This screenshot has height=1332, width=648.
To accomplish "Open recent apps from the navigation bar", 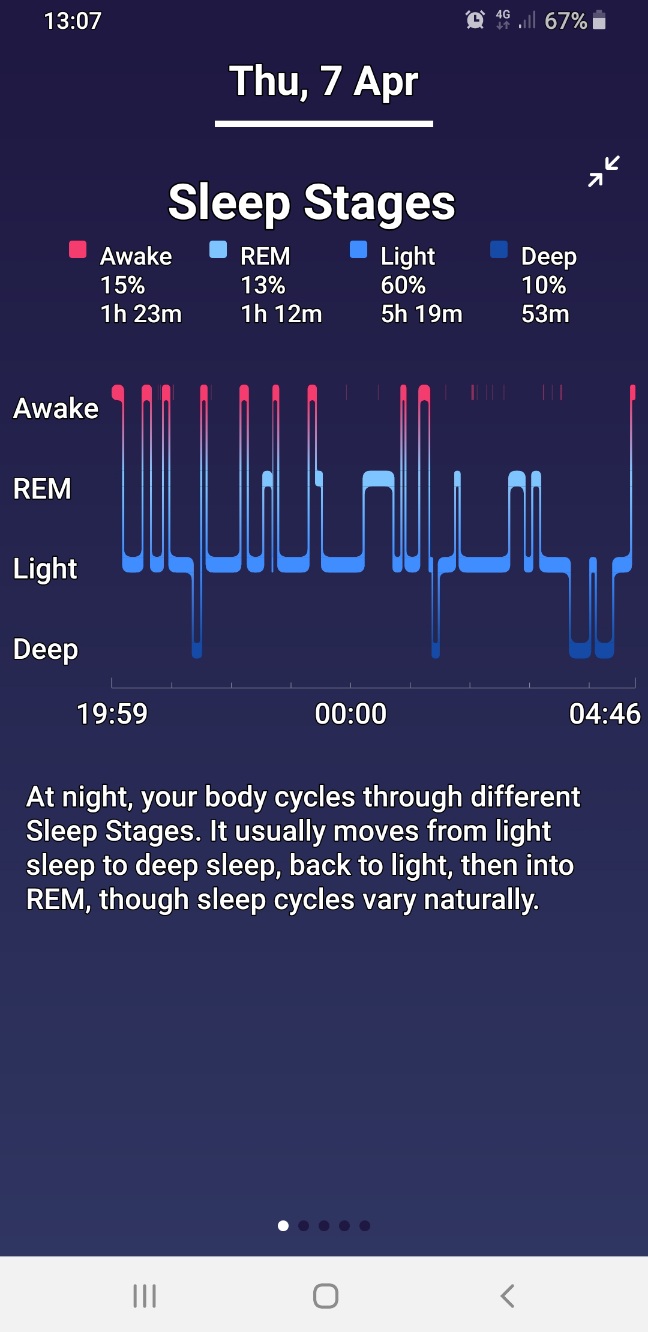I will [x=145, y=1296].
